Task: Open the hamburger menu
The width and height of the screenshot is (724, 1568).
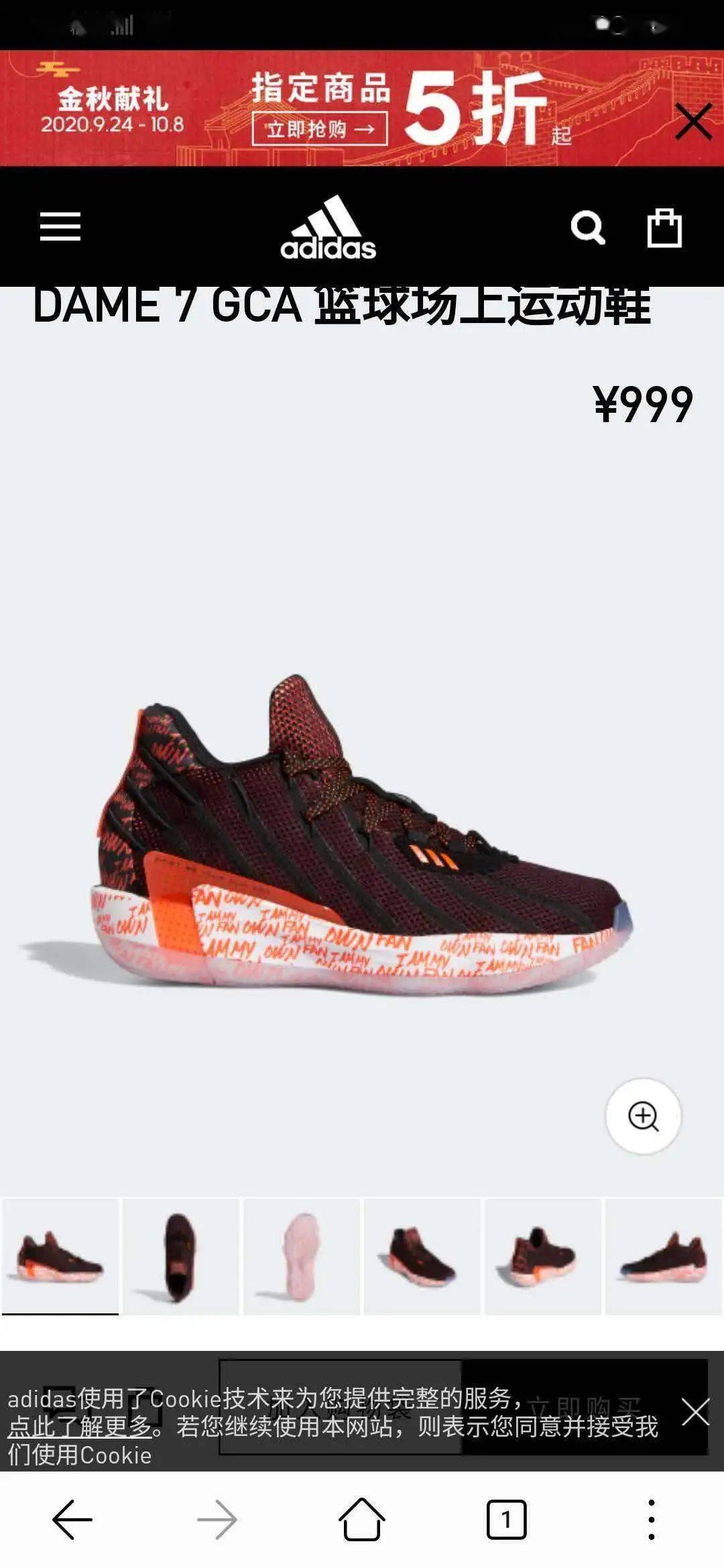Action: 60,226
